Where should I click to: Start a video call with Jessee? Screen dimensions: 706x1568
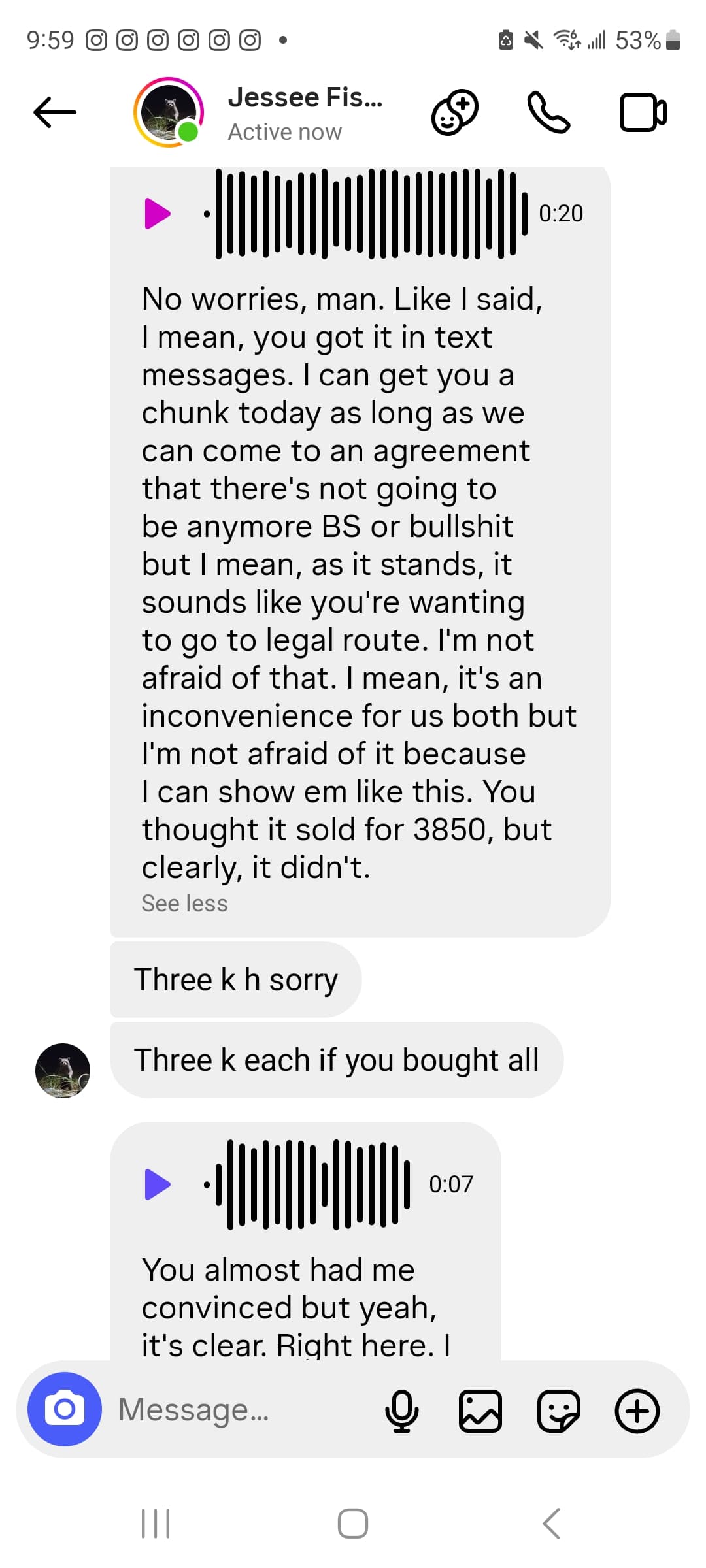(643, 112)
